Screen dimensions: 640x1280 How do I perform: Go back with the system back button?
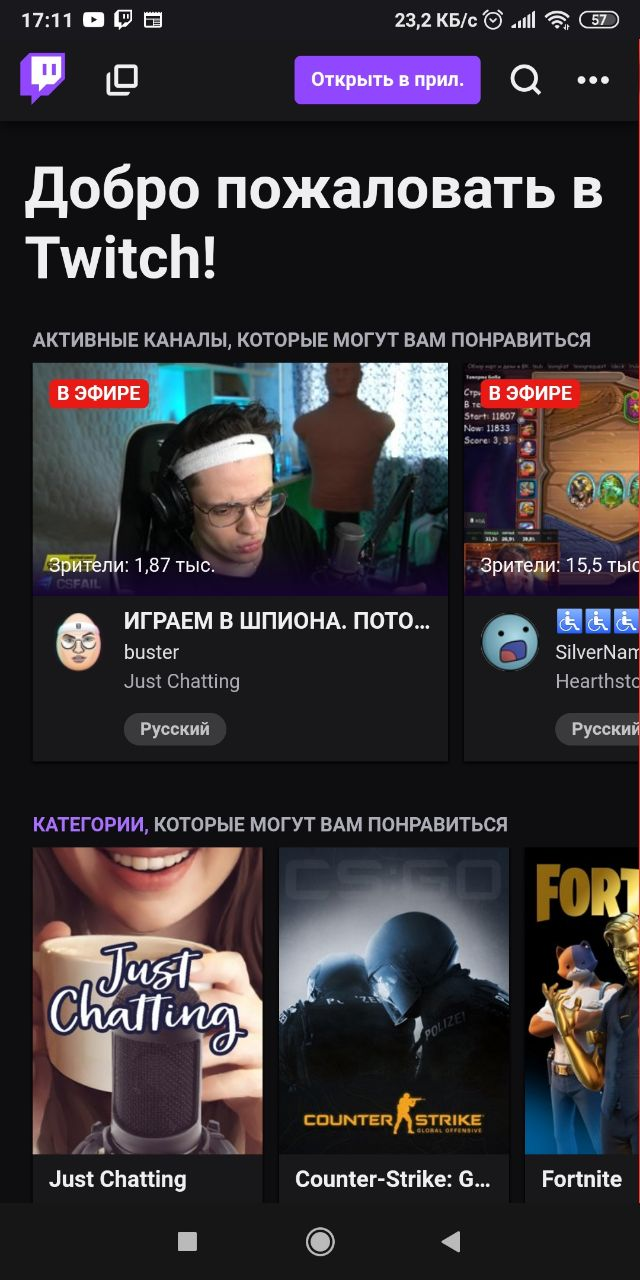[451, 1242]
